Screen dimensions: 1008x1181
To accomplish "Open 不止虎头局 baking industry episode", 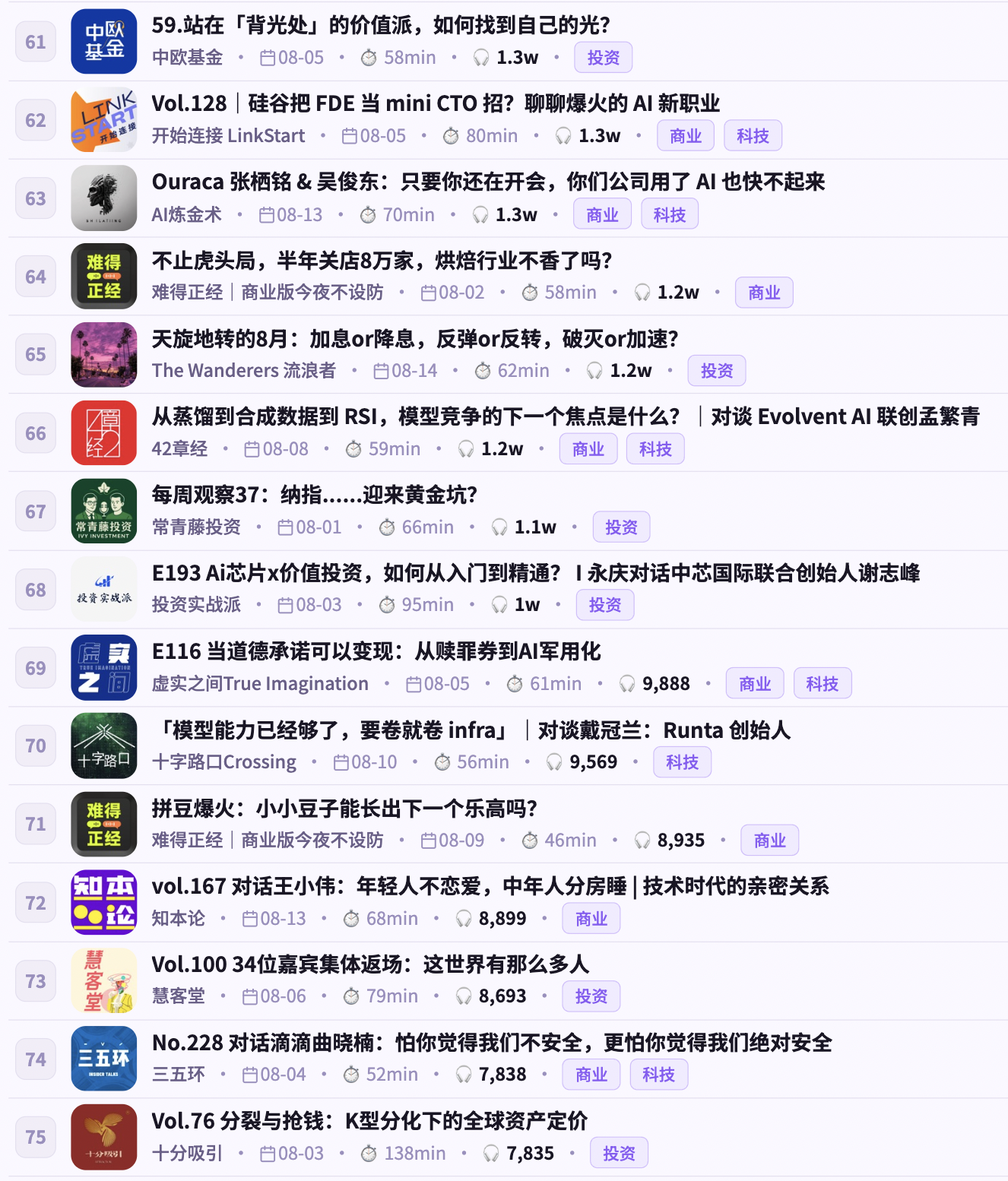I will coord(382,261).
